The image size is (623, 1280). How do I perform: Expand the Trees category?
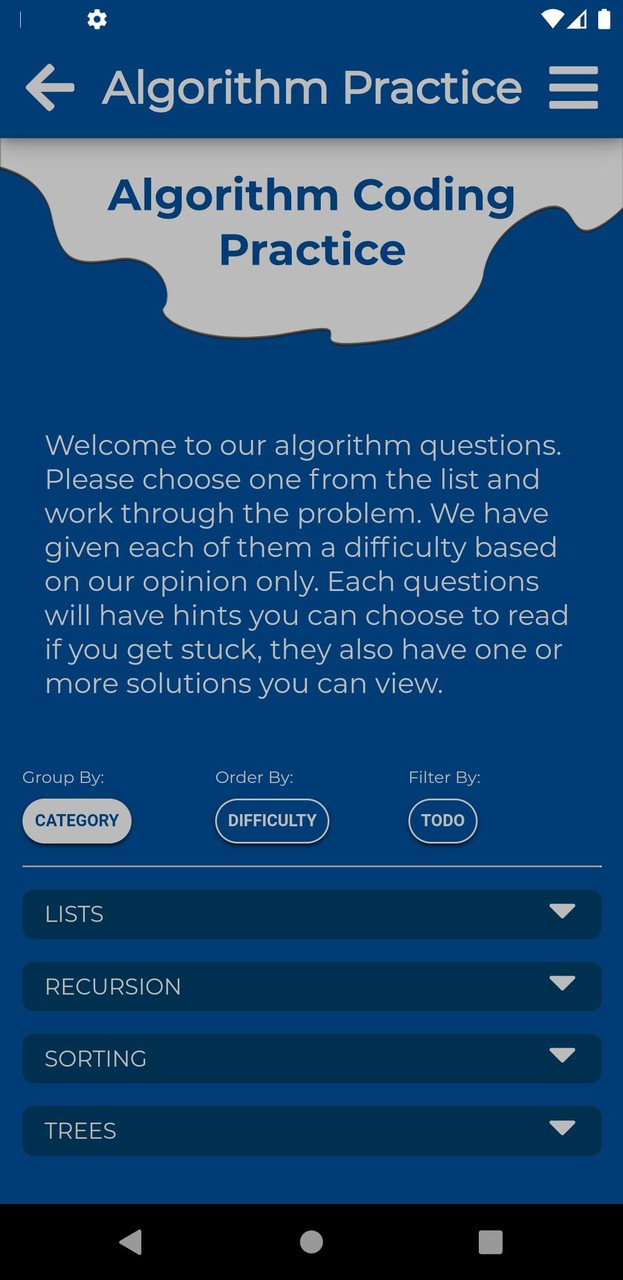click(312, 1130)
